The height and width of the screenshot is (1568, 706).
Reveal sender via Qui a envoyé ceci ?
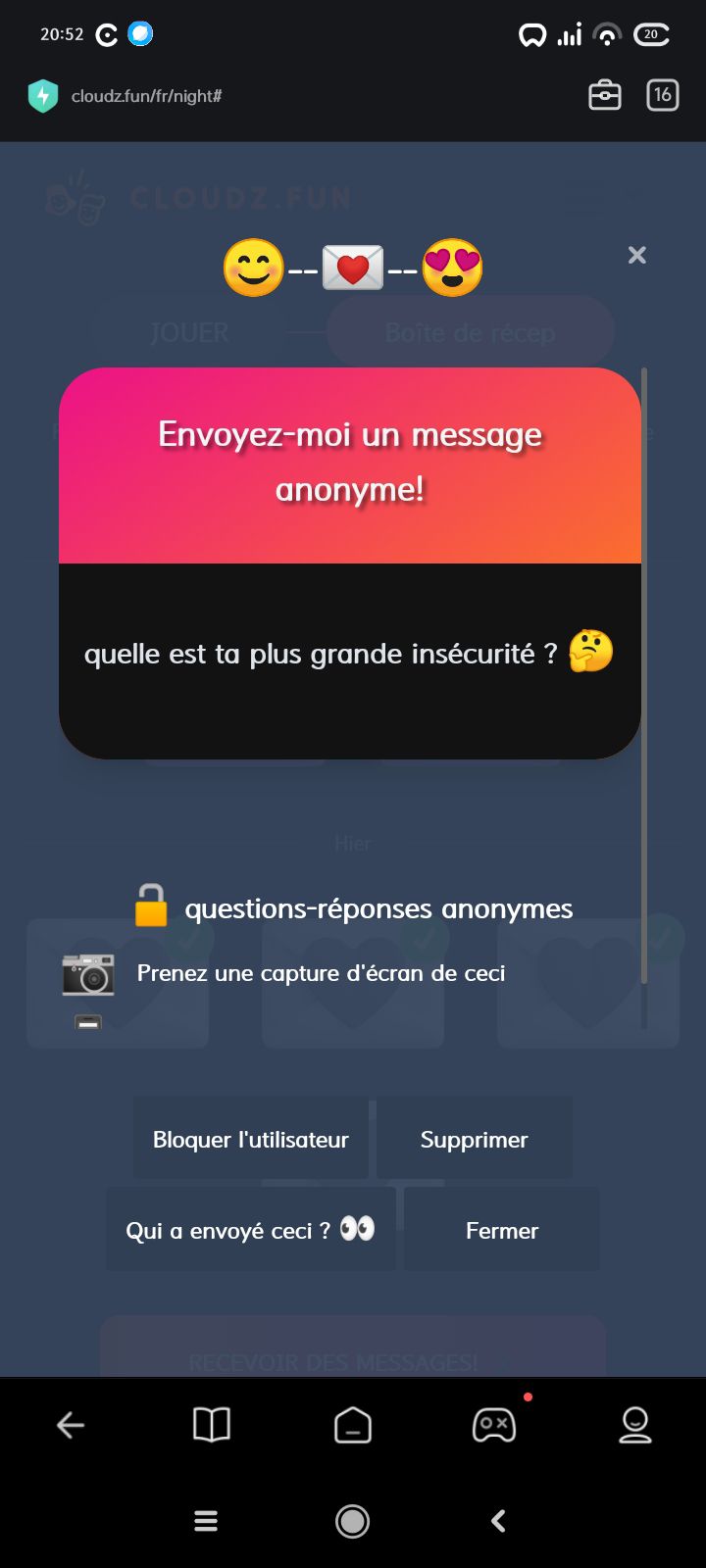[250, 1230]
